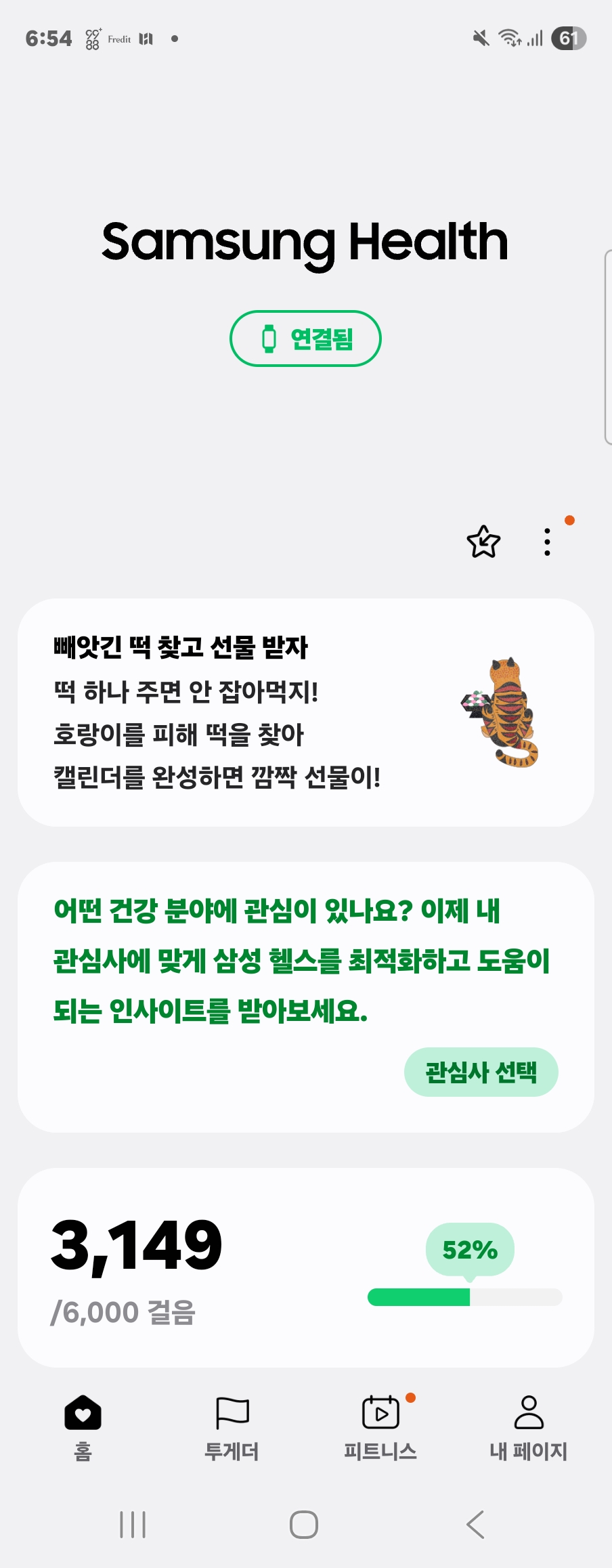This screenshot has height=1568, width=612.
Task: Switch to the 투게더 tab
Action: [232, 1427]
